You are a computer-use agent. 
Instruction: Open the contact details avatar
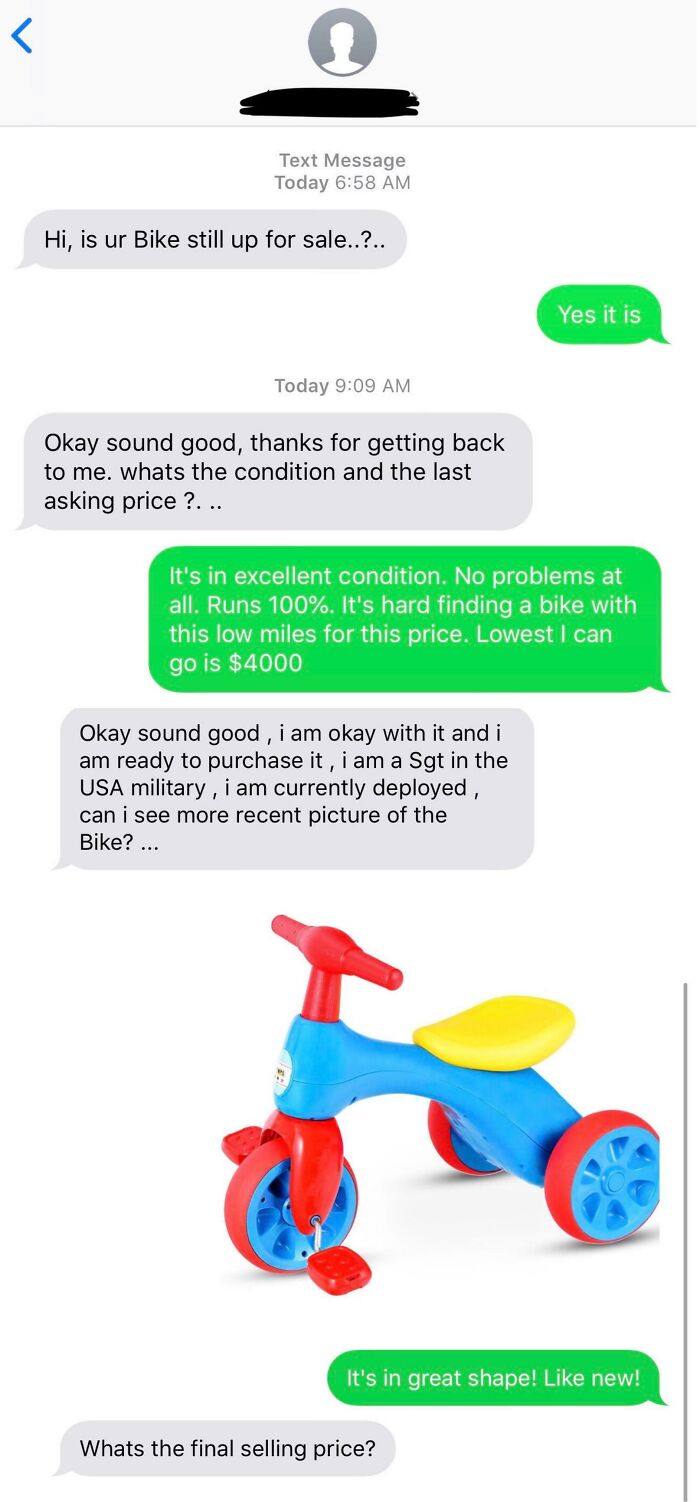point(342,43)
